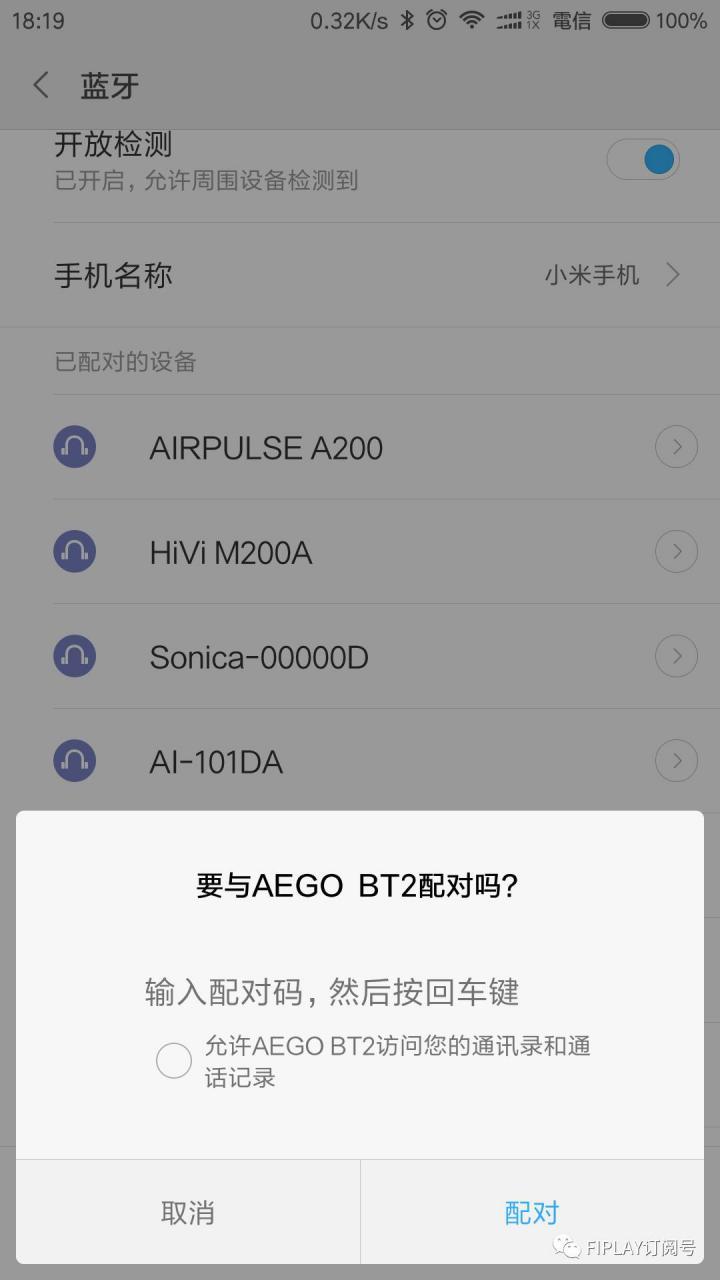Confirm pairing with the 配对 button
The width and height of the screenshot is (720, 1280).
tap(532, 1213)
